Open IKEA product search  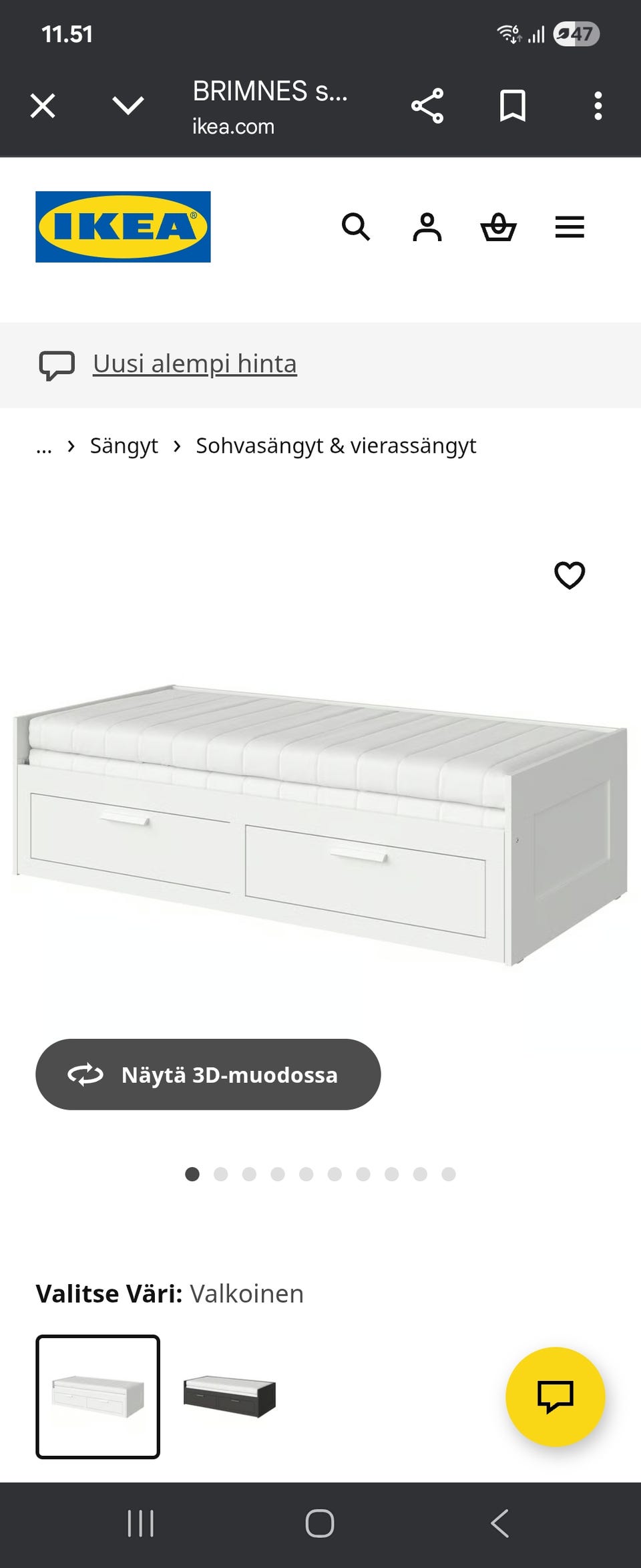356,227
